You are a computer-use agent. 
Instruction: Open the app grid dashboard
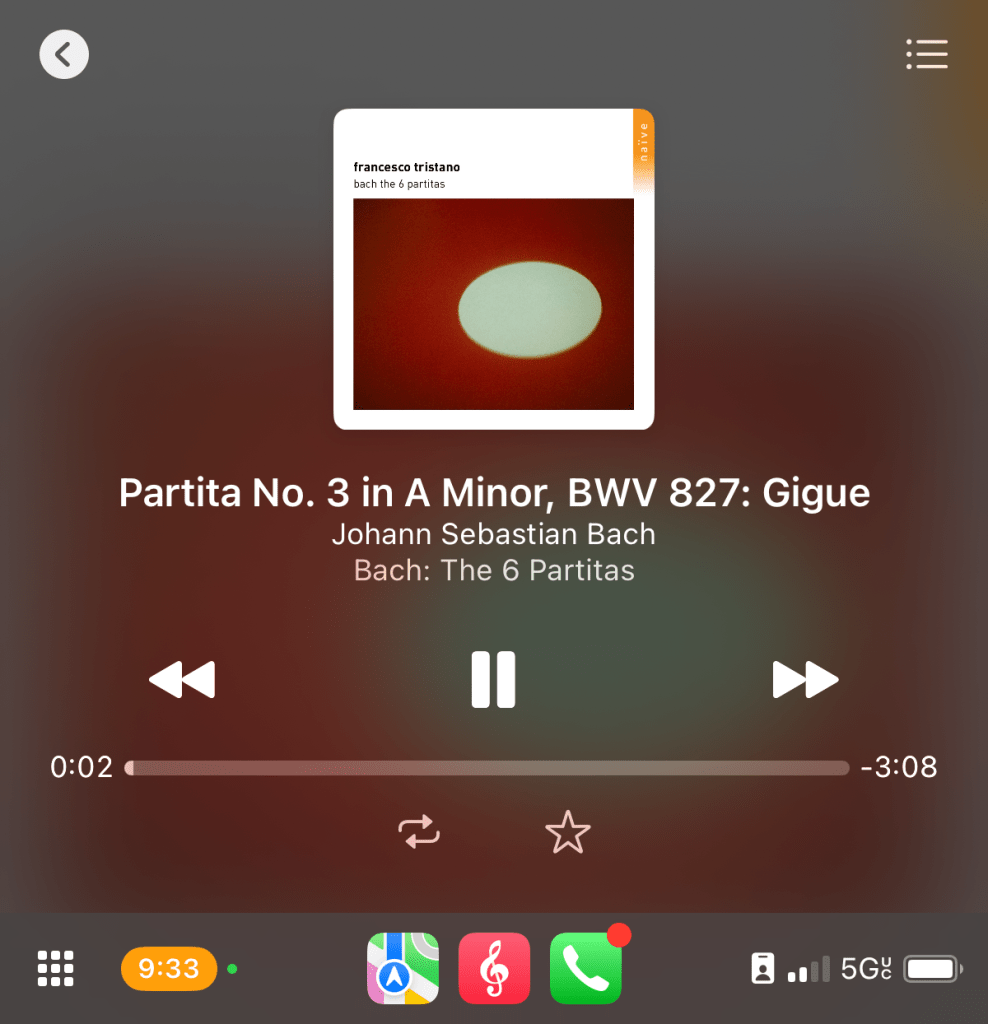tap(56, 968)
